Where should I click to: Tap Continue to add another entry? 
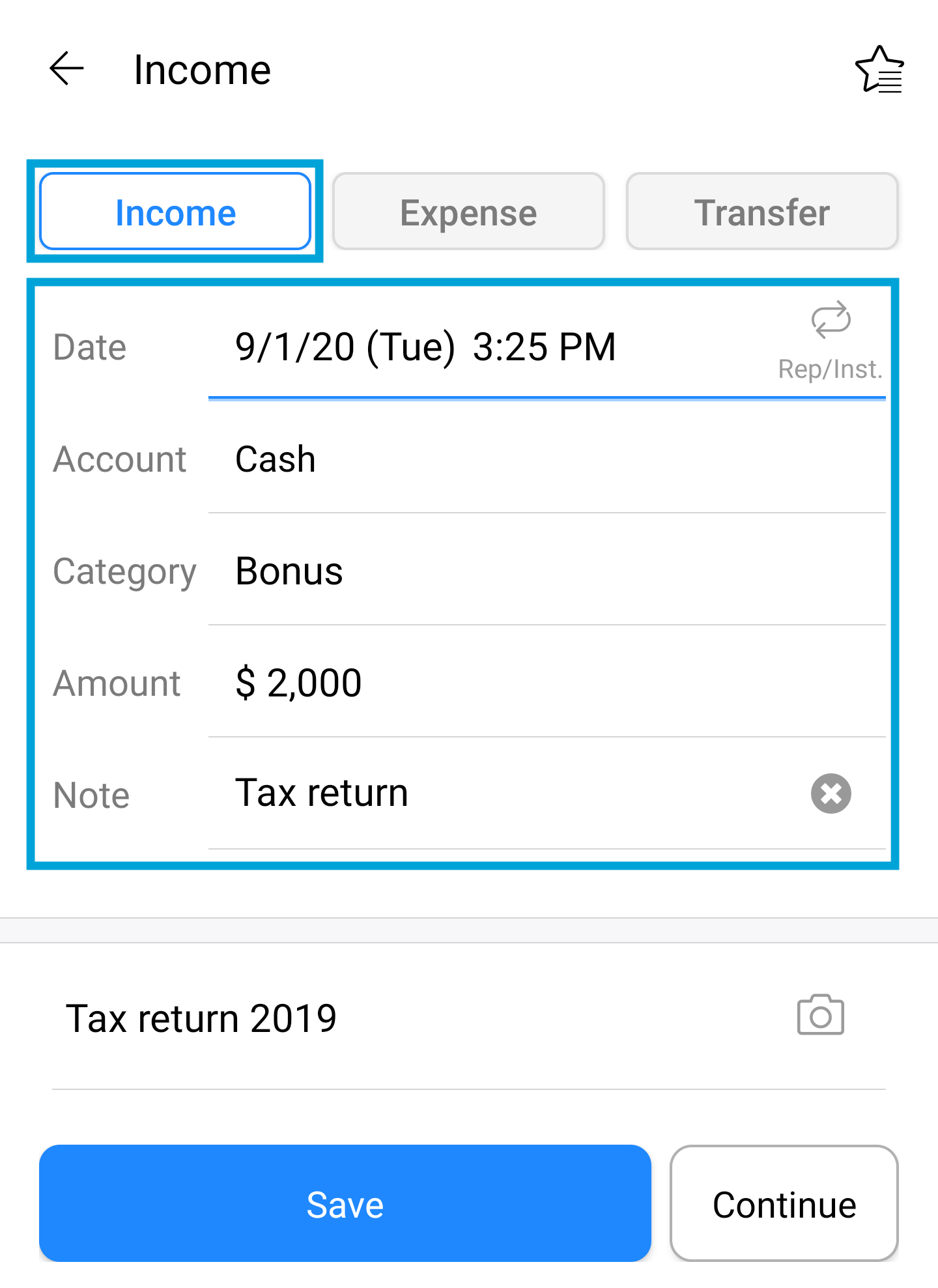click(784, 1203)
